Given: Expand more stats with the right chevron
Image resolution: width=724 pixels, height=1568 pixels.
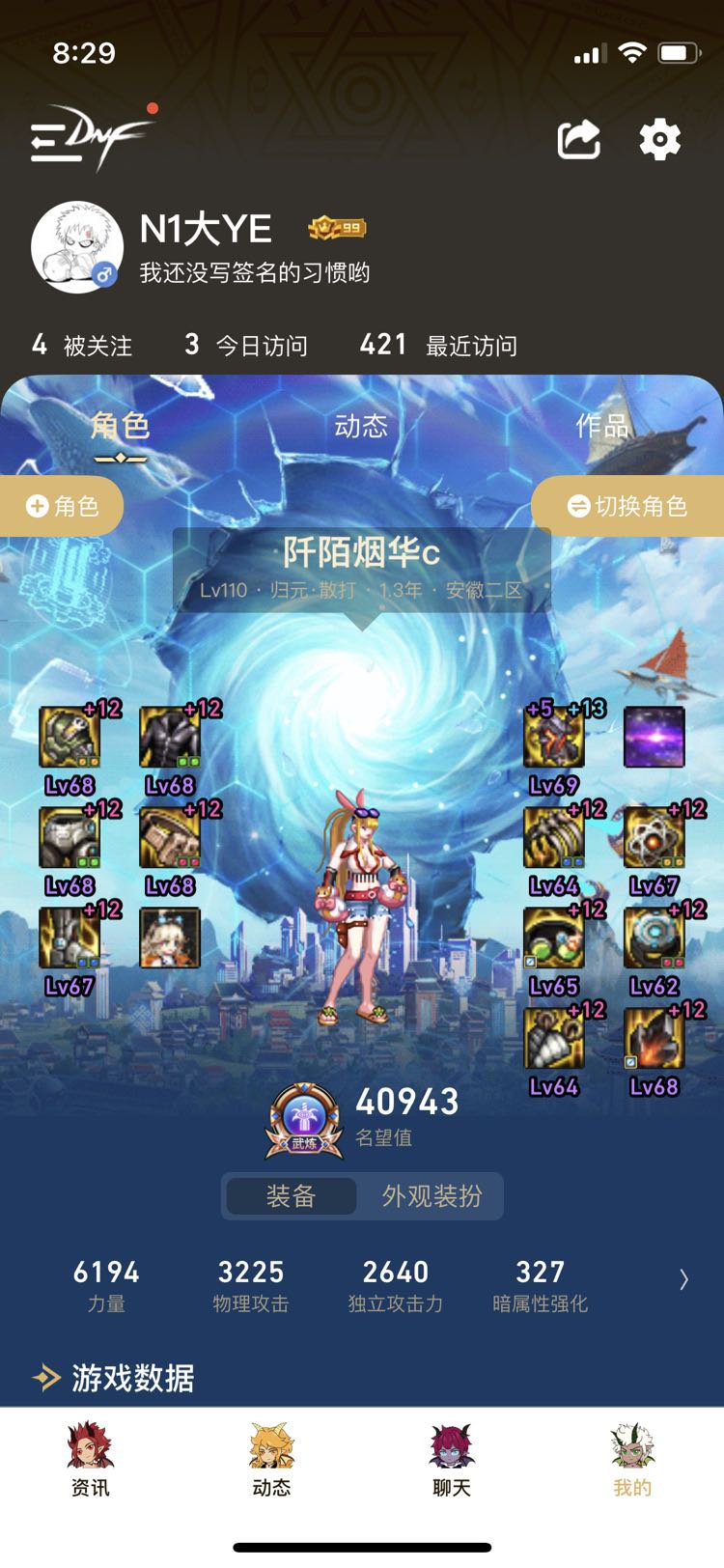Looking at the screenshot, I should click(x=683, y=1280).
